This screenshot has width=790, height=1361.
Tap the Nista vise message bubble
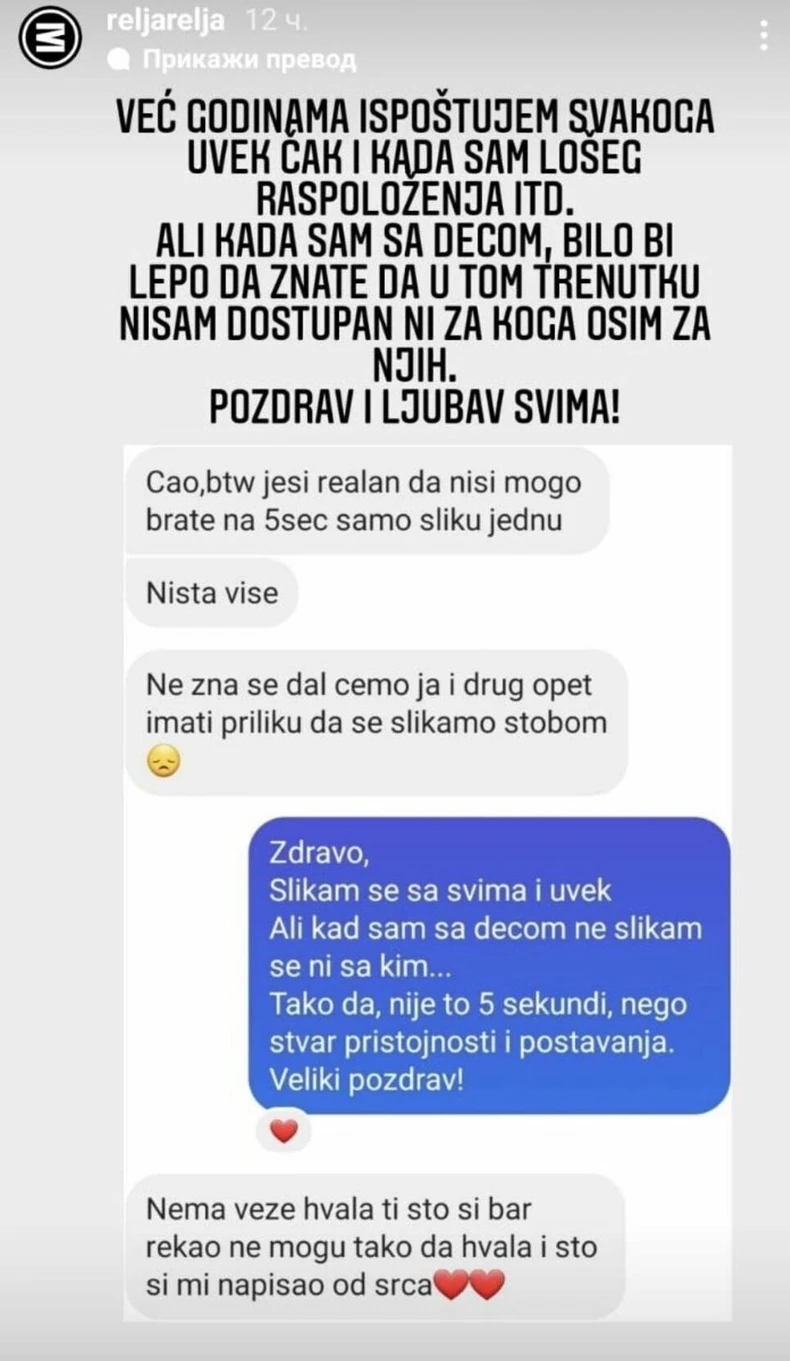[x=211, y=593]
